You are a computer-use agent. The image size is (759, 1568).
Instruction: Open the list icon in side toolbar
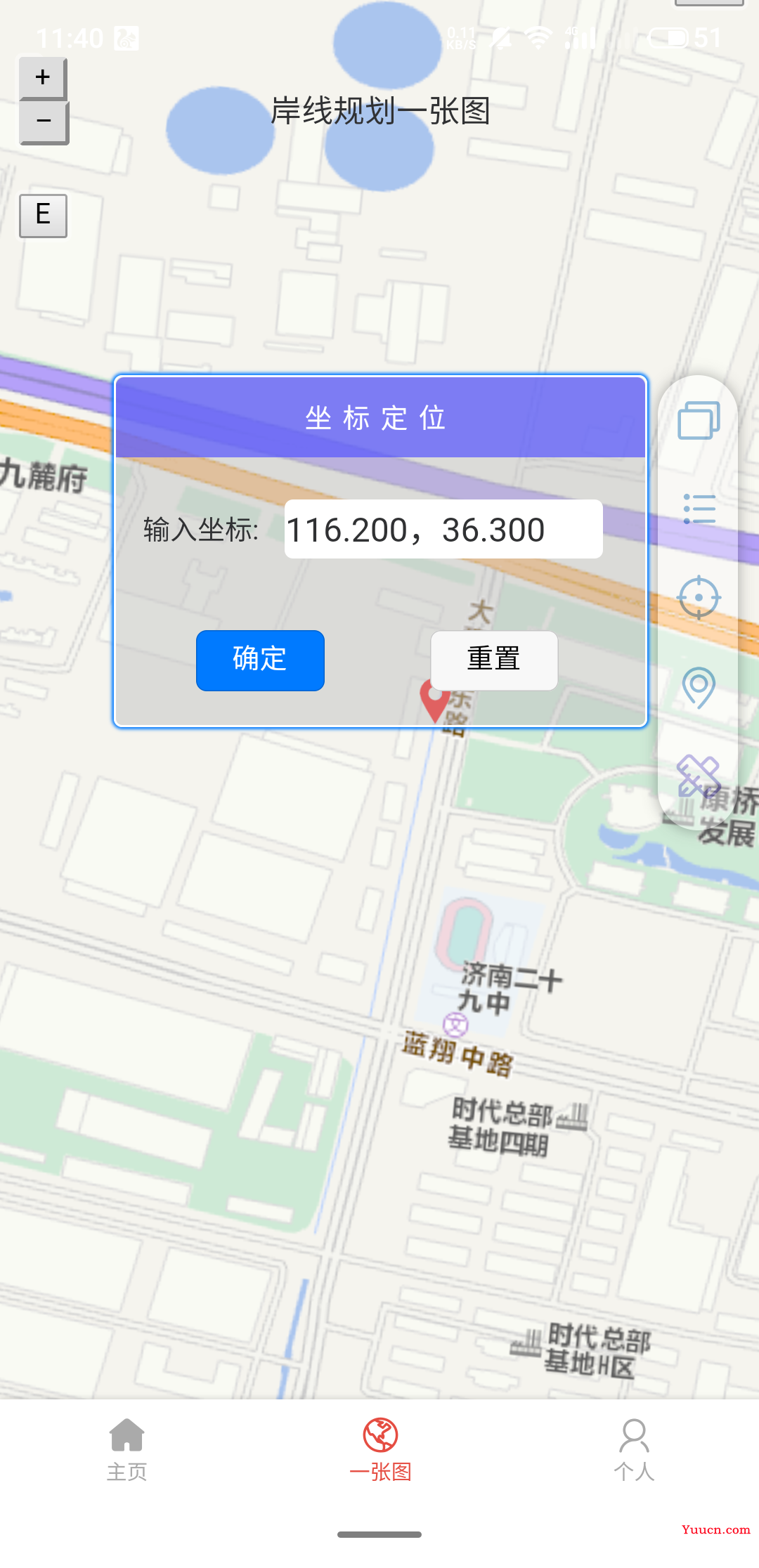(x=699, y=509)
